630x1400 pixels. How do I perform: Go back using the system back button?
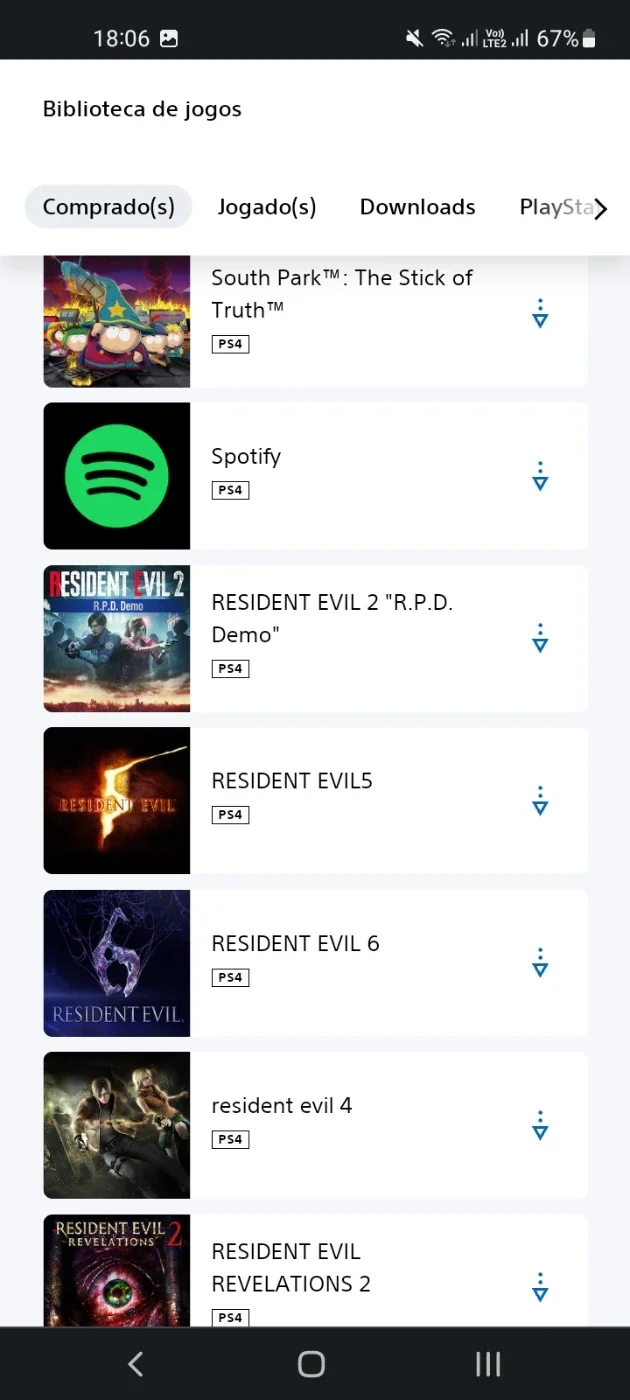tap(136, 1364)
